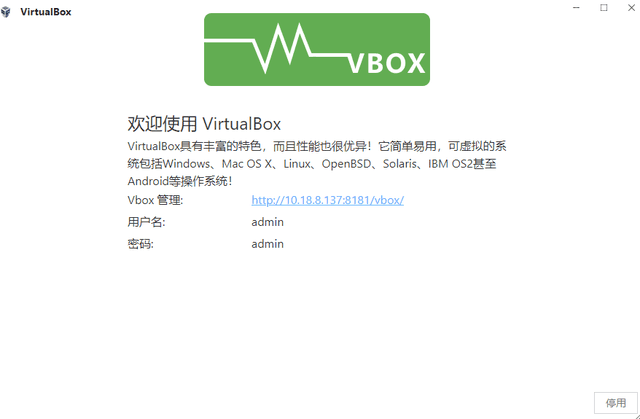Maximize the VirtualBox window
This screenshot has height=419, width=640.
(x=603, y=8)
